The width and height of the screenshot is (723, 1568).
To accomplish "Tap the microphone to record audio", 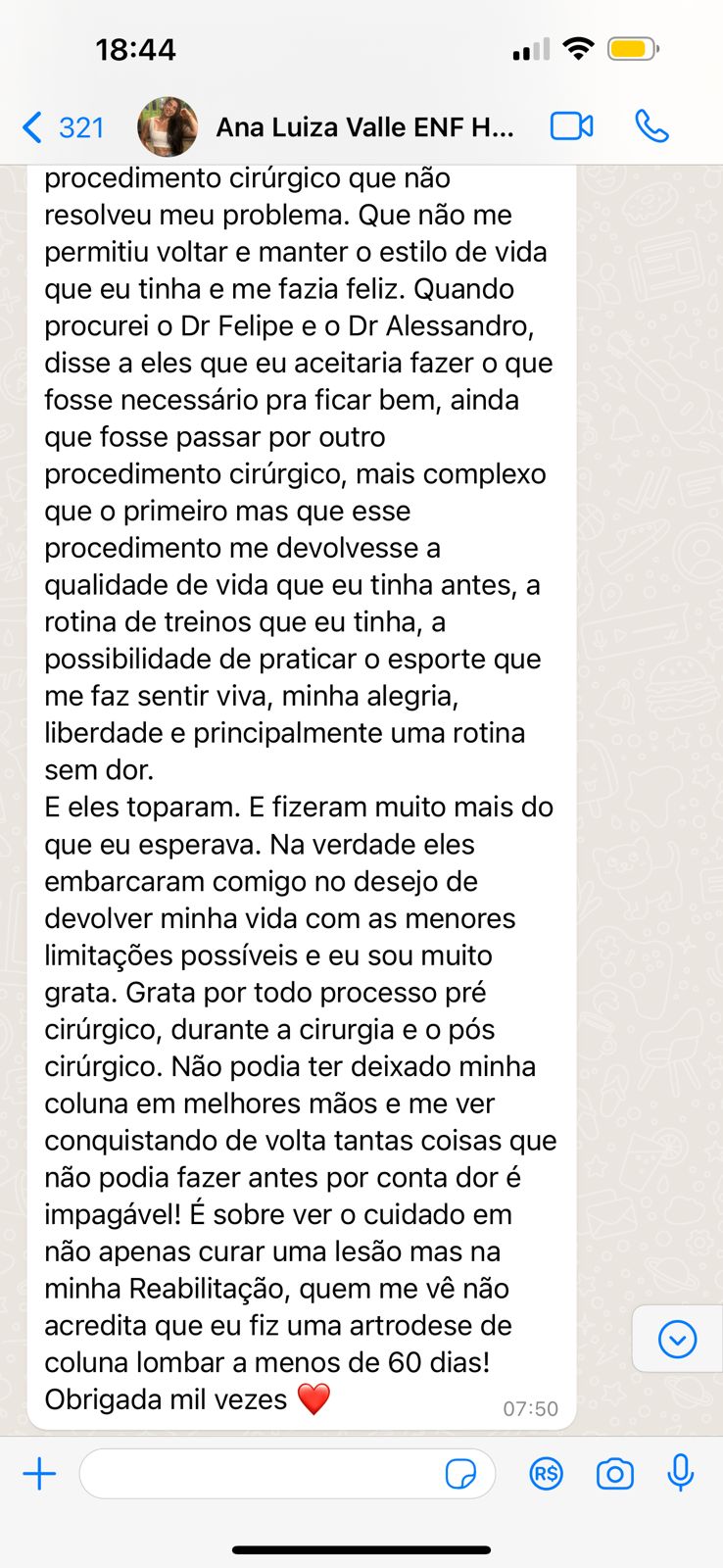I will [x=680, y=1473].
